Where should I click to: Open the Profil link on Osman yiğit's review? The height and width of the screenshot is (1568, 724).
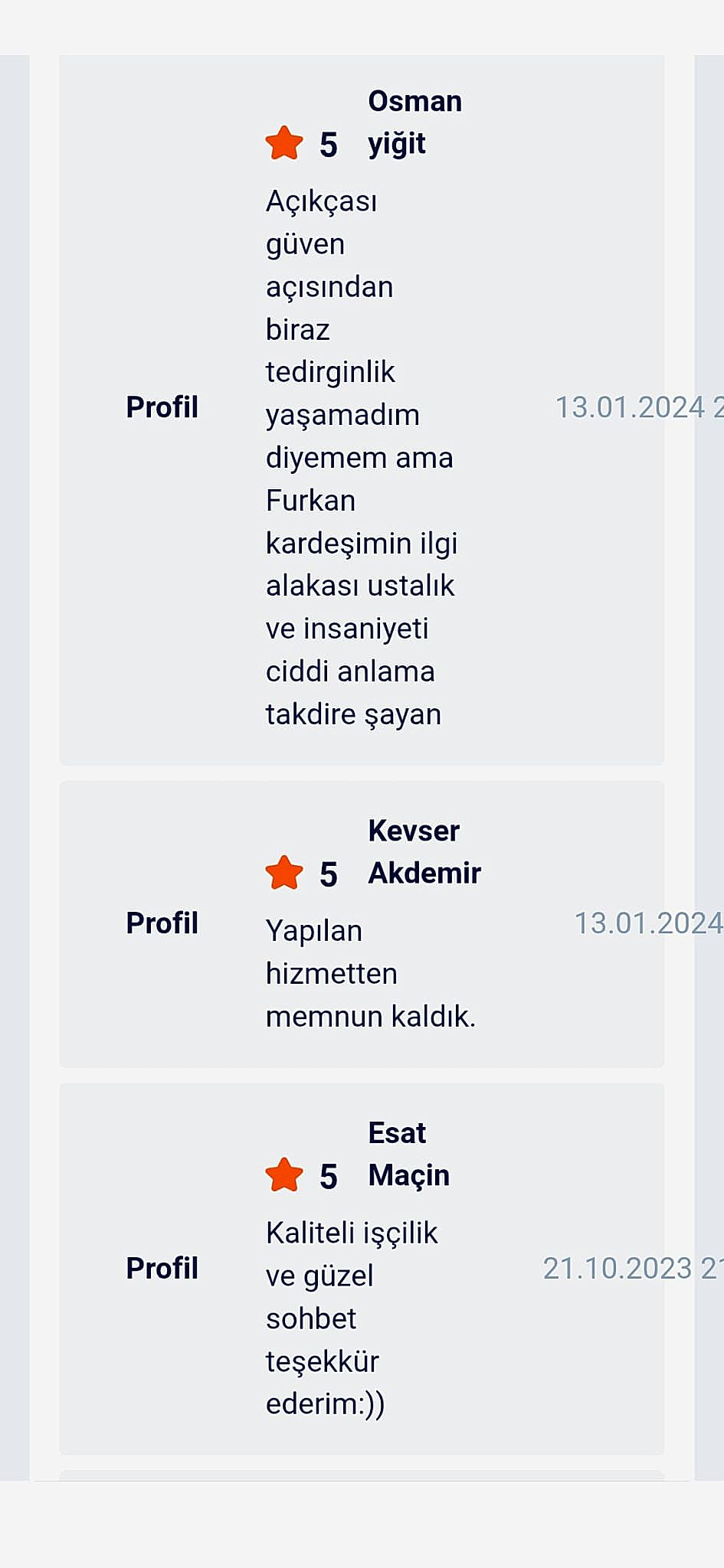pyautogui.click(x=162, y=407)
